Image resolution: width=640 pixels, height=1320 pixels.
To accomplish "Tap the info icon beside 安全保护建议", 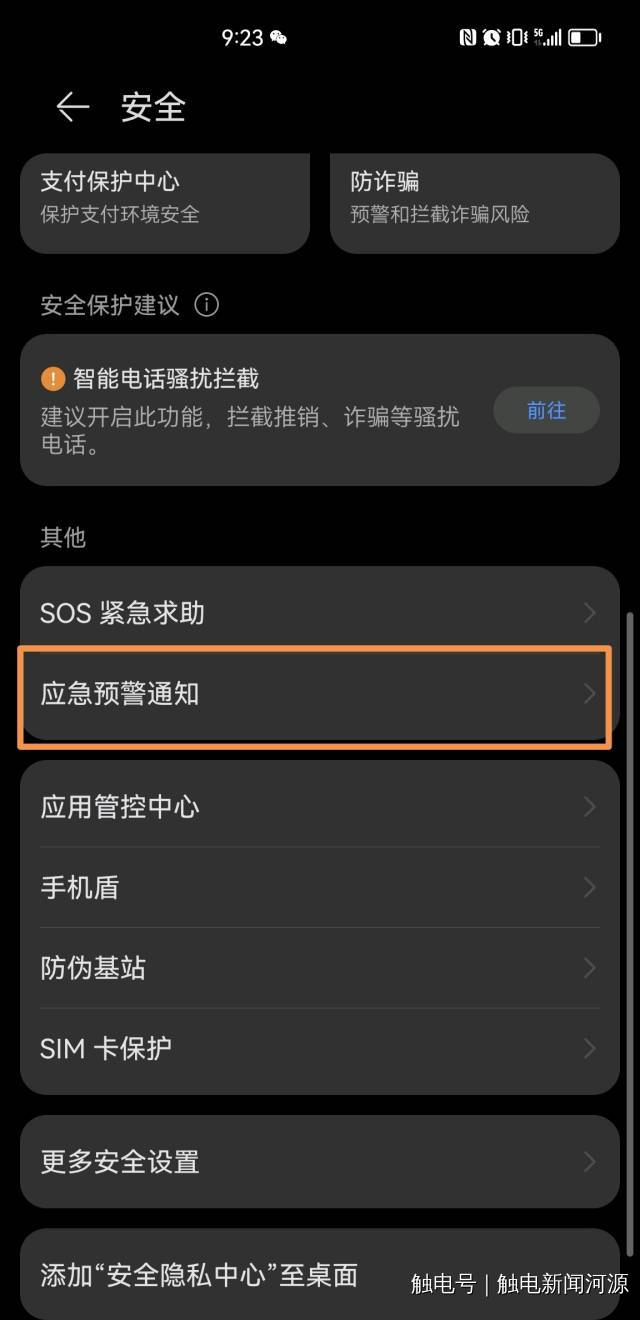I will point(206,305).
